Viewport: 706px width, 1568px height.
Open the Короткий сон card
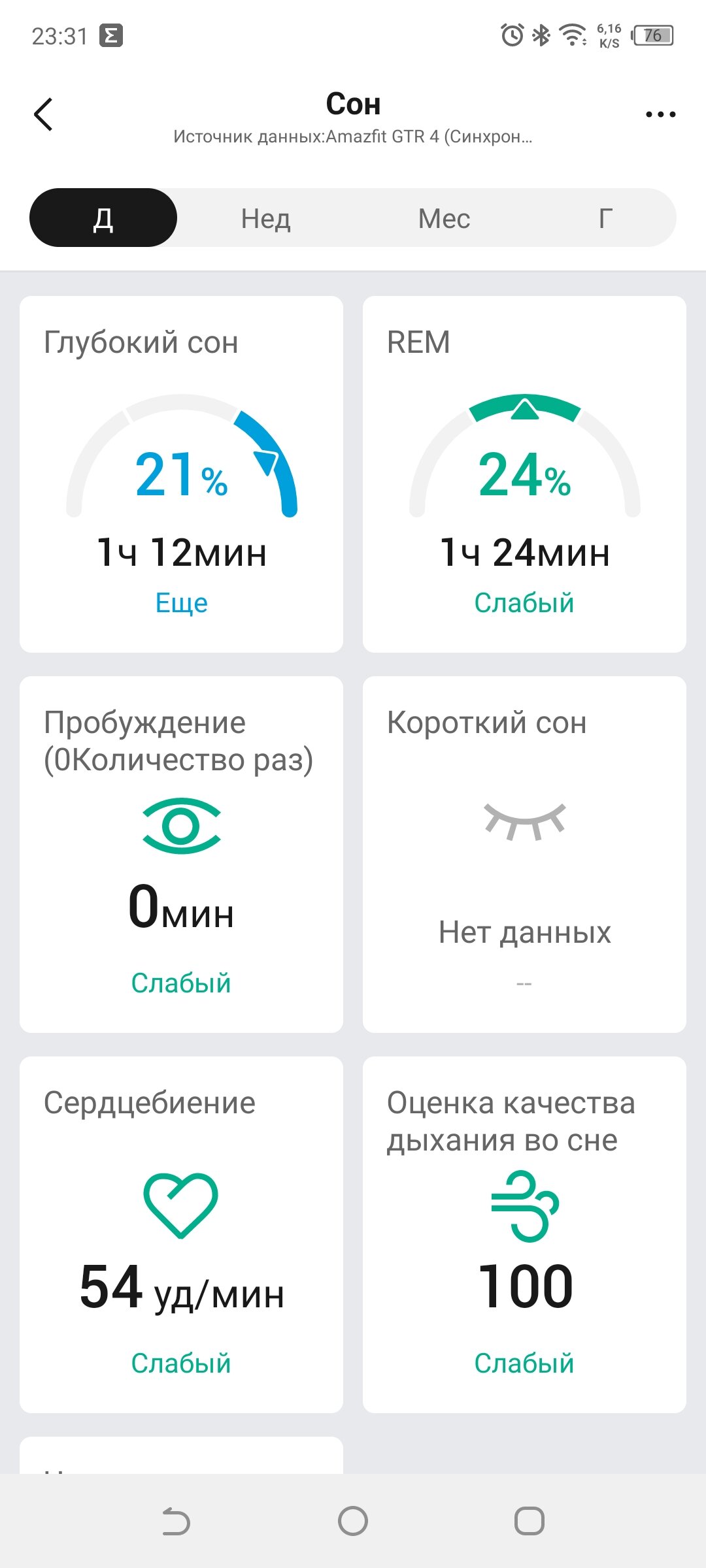click(524, 855)
